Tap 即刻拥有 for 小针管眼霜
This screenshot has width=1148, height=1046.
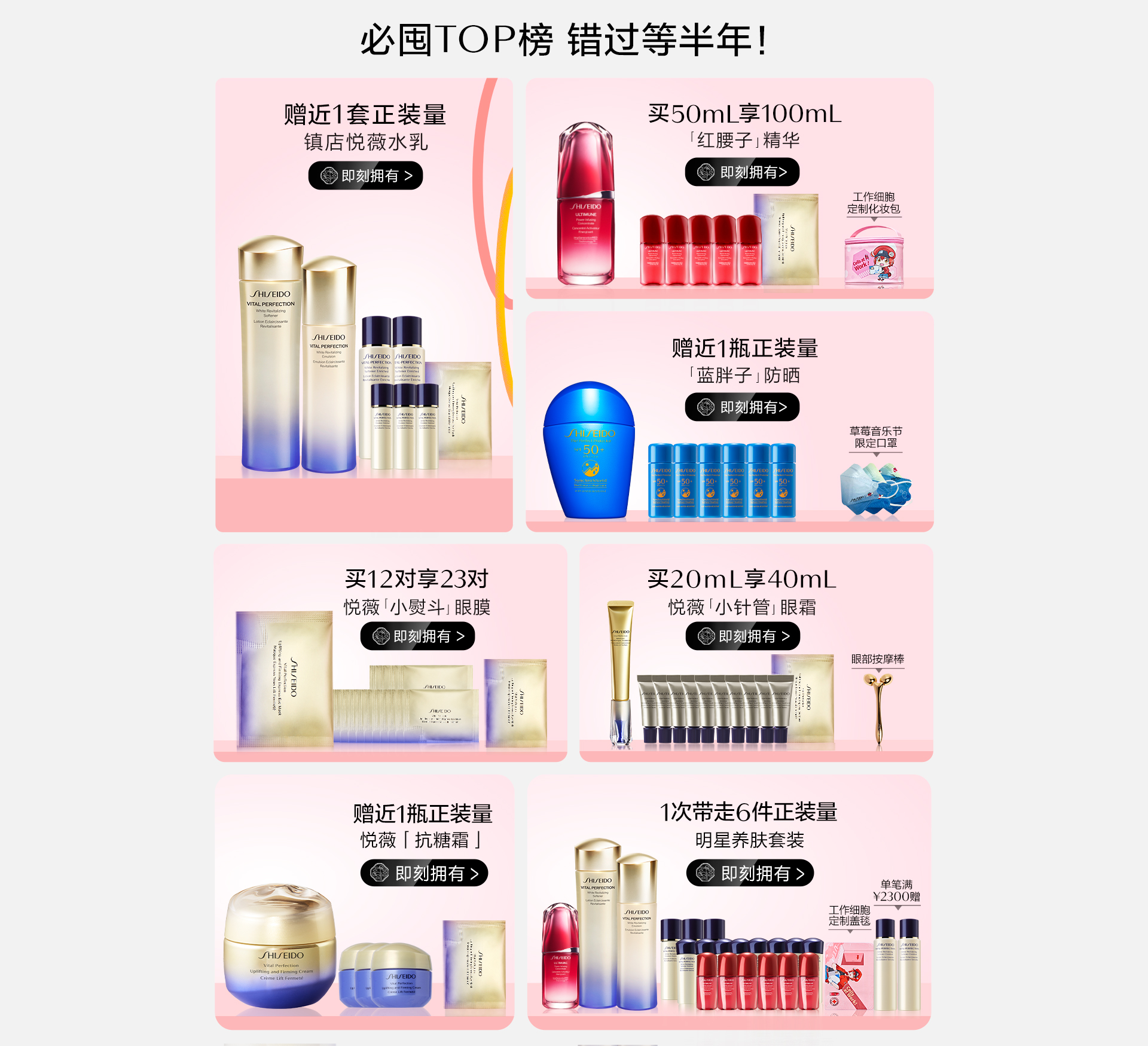pyautogui.click(x=743, y=636)
